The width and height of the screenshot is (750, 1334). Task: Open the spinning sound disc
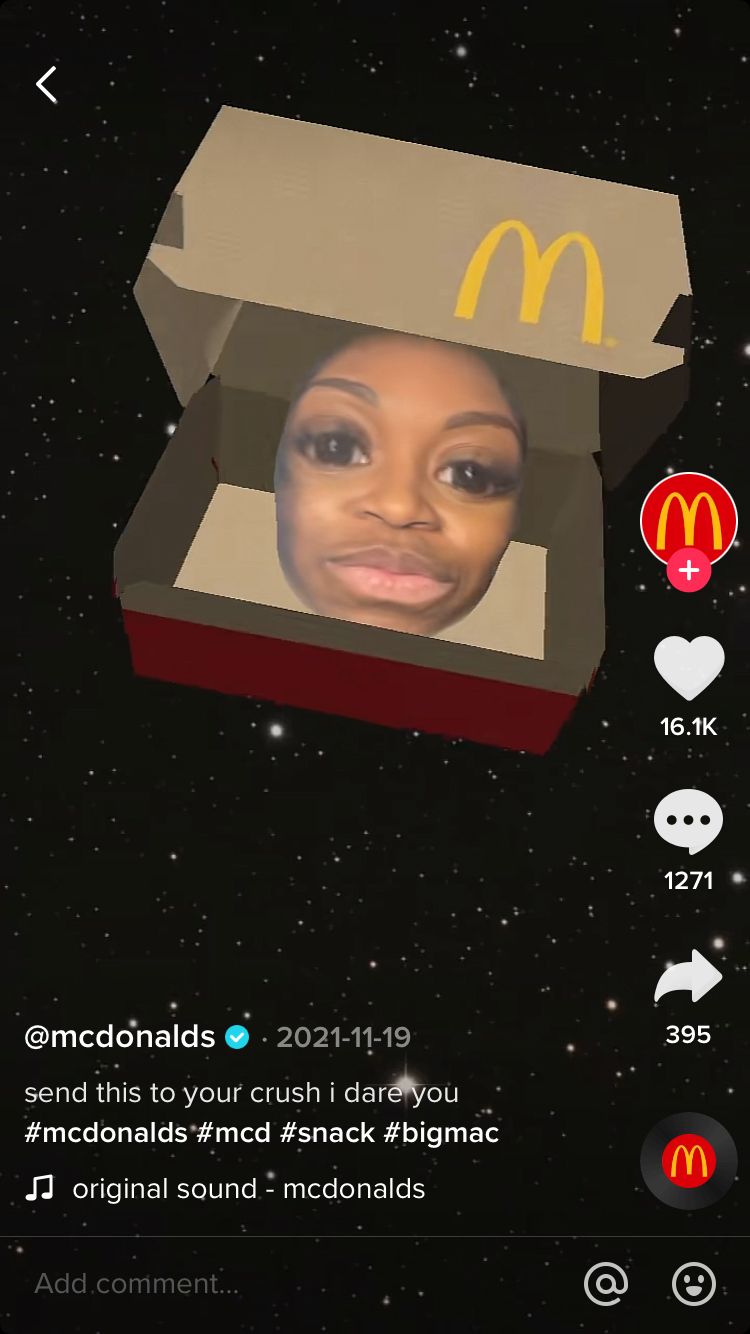coord(688,1161)
